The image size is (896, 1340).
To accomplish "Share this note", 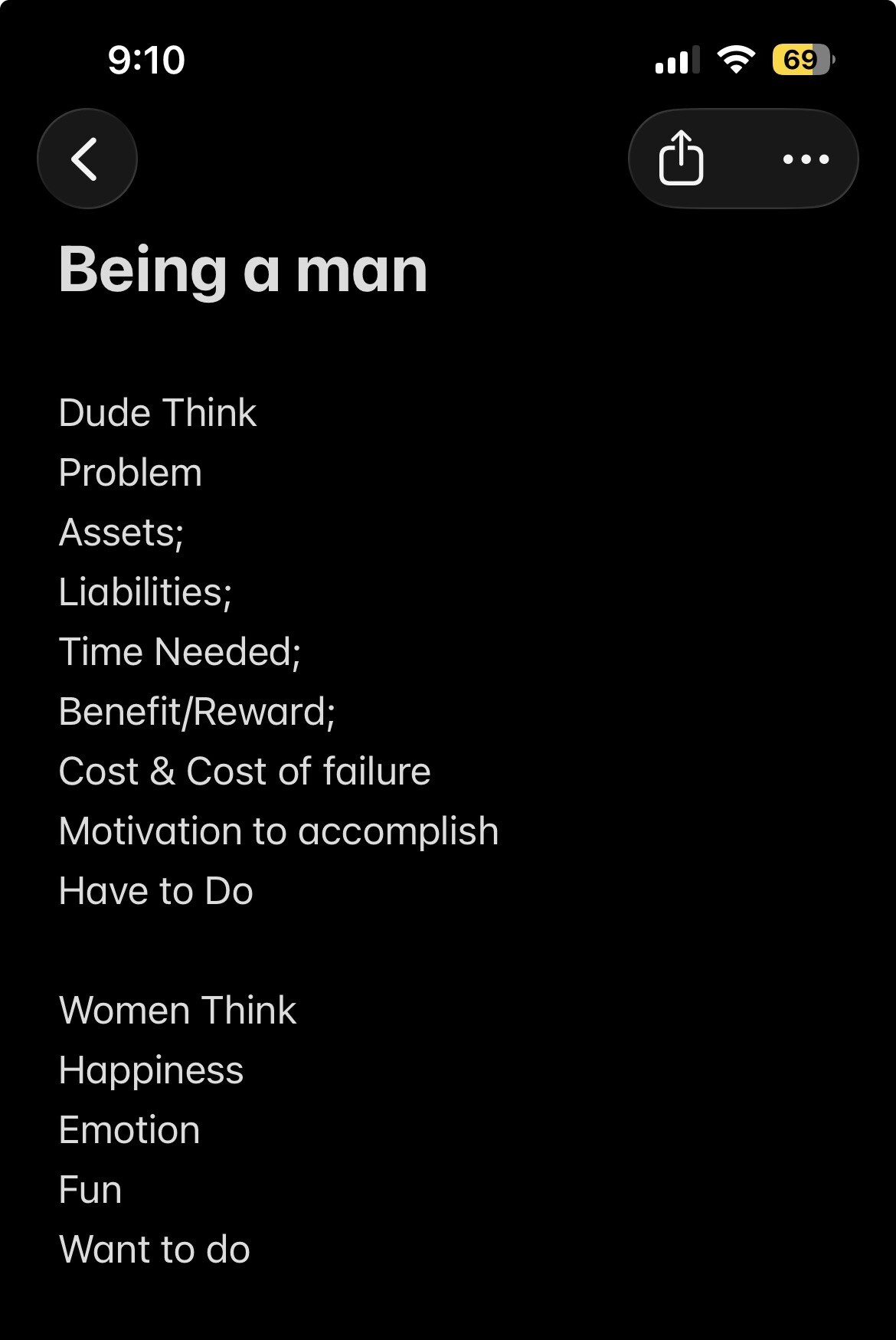I will (x=681, y=159).
